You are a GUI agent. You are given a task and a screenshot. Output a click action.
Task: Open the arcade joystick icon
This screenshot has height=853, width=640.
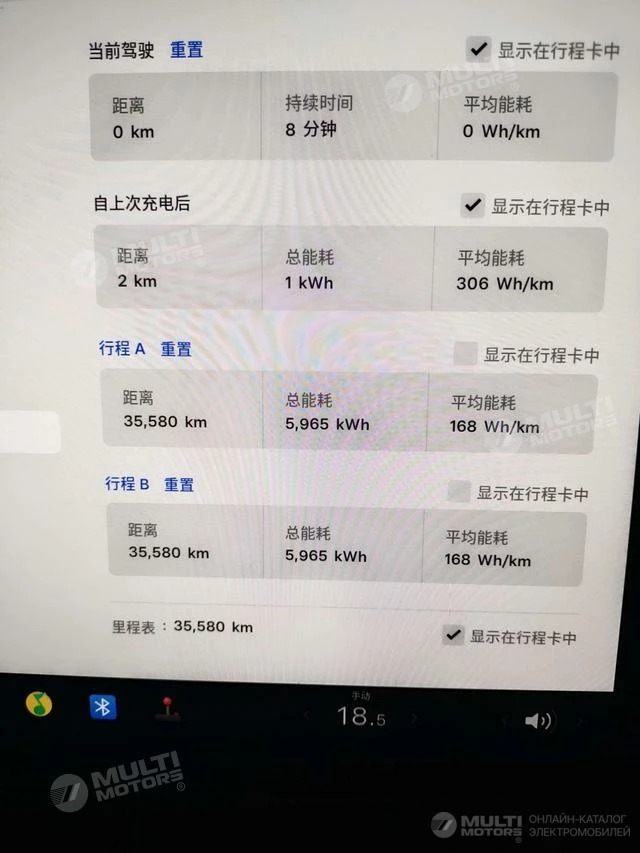coord(166,709)
